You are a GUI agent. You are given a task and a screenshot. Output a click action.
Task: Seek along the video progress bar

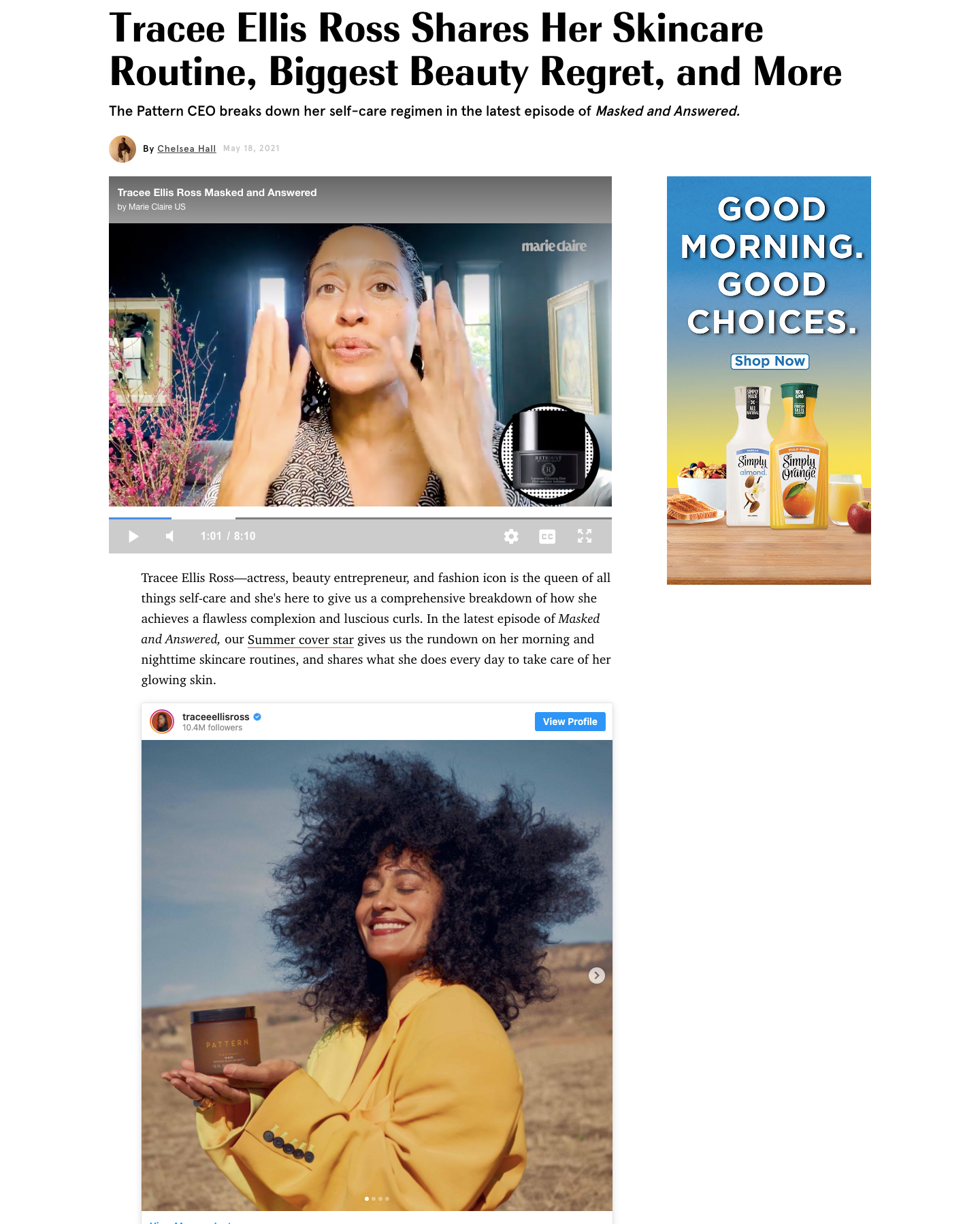[360, 519]
